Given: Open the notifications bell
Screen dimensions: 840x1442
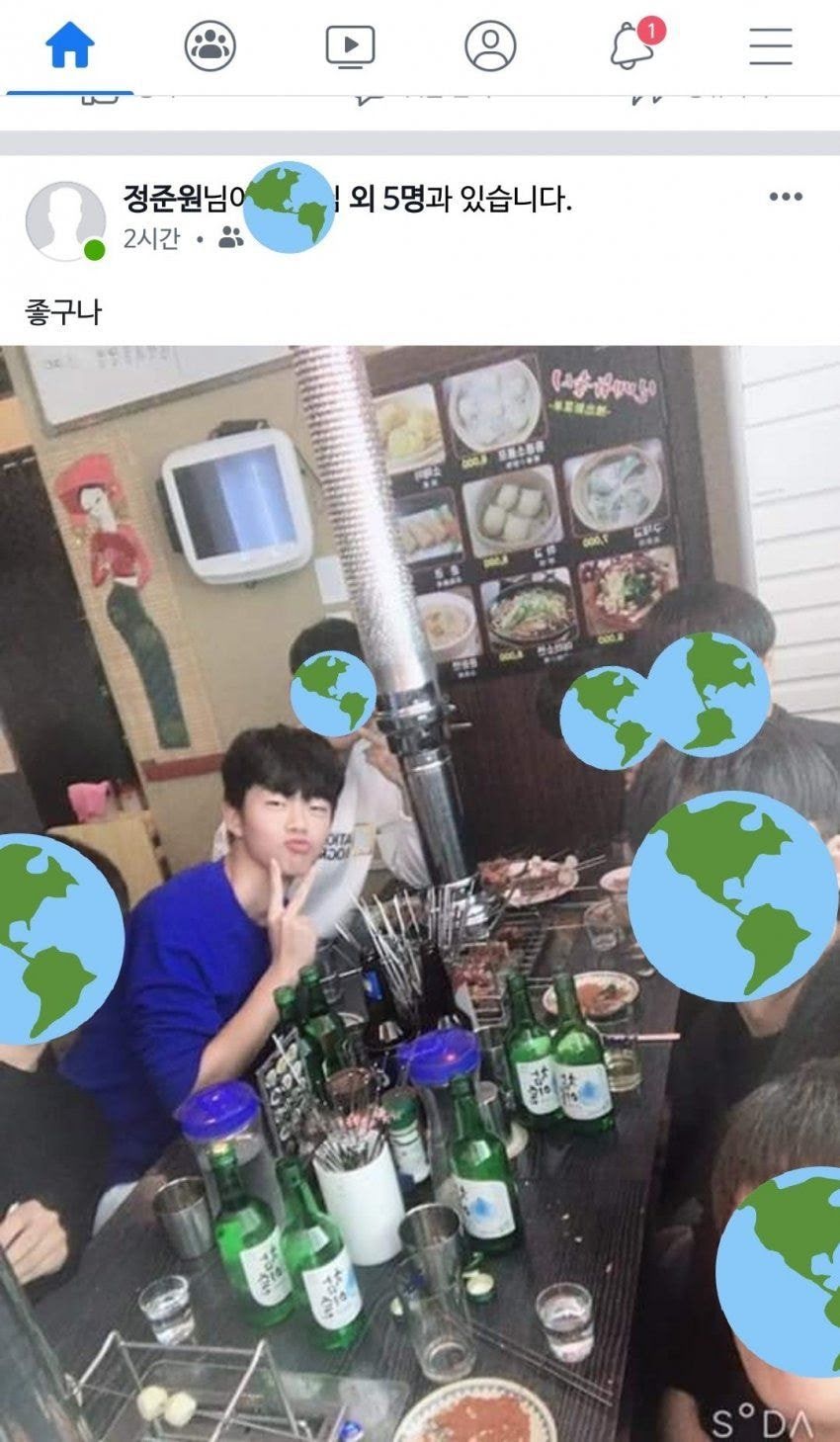Looking at the screenshot, I should pyautogui.click(x=632, y=45).
